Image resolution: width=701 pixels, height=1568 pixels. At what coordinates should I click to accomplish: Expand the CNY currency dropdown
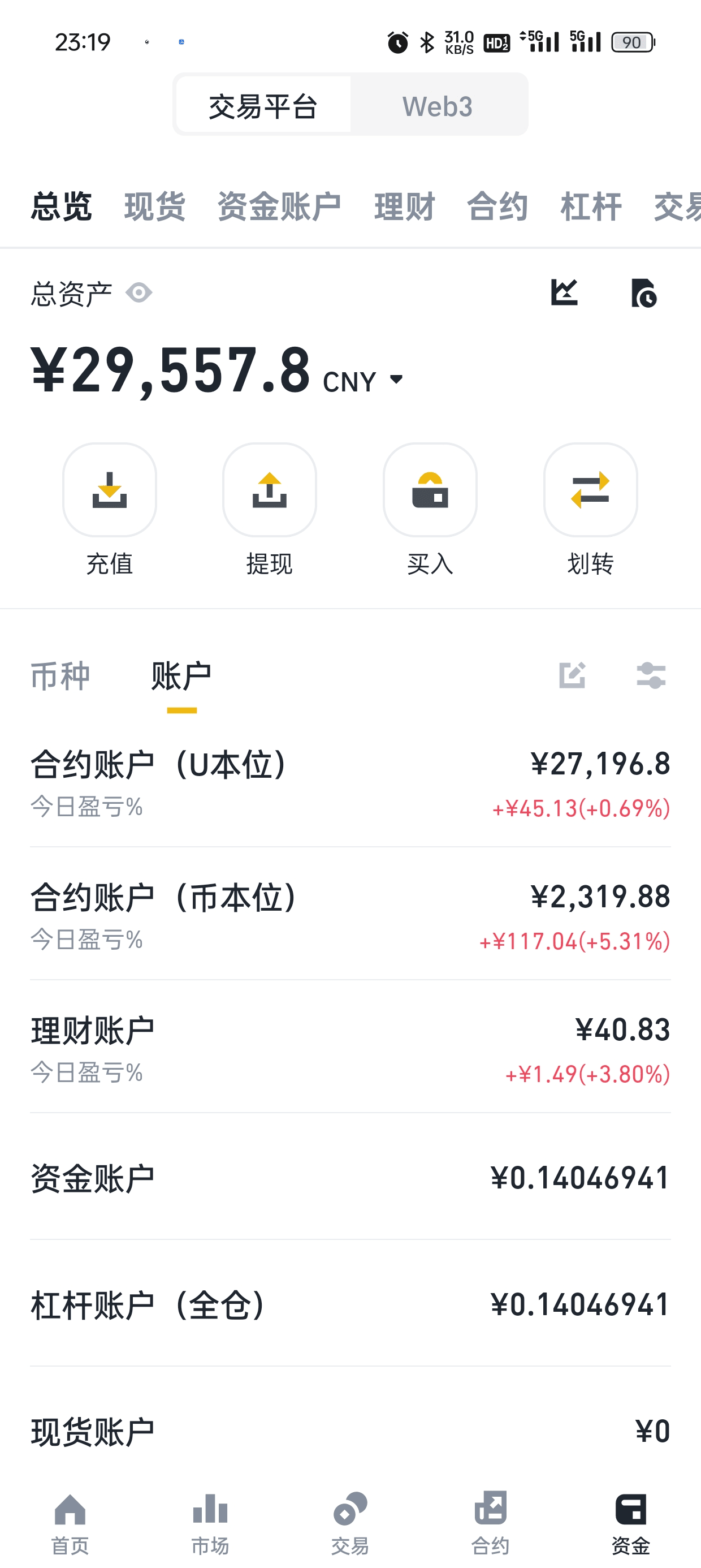pyautogui.click(x=396, y=380)
